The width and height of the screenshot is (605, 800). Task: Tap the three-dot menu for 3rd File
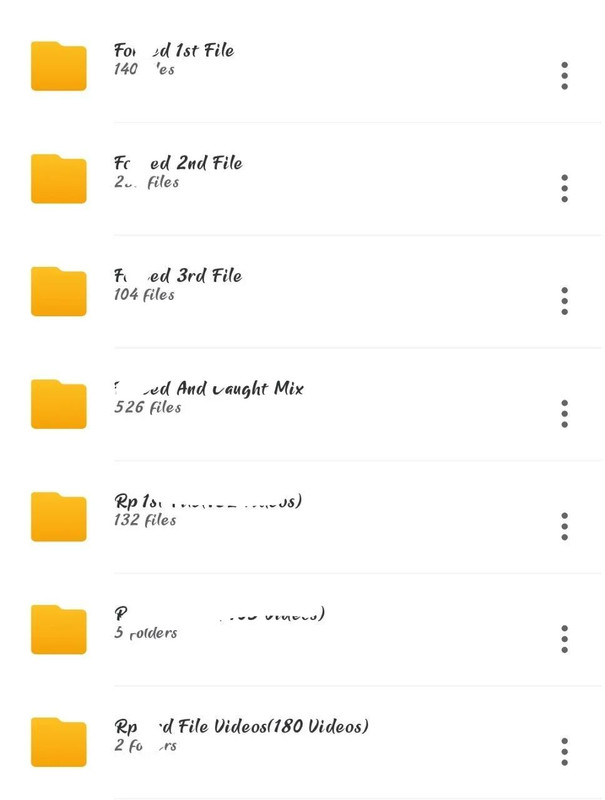[564, 300]
